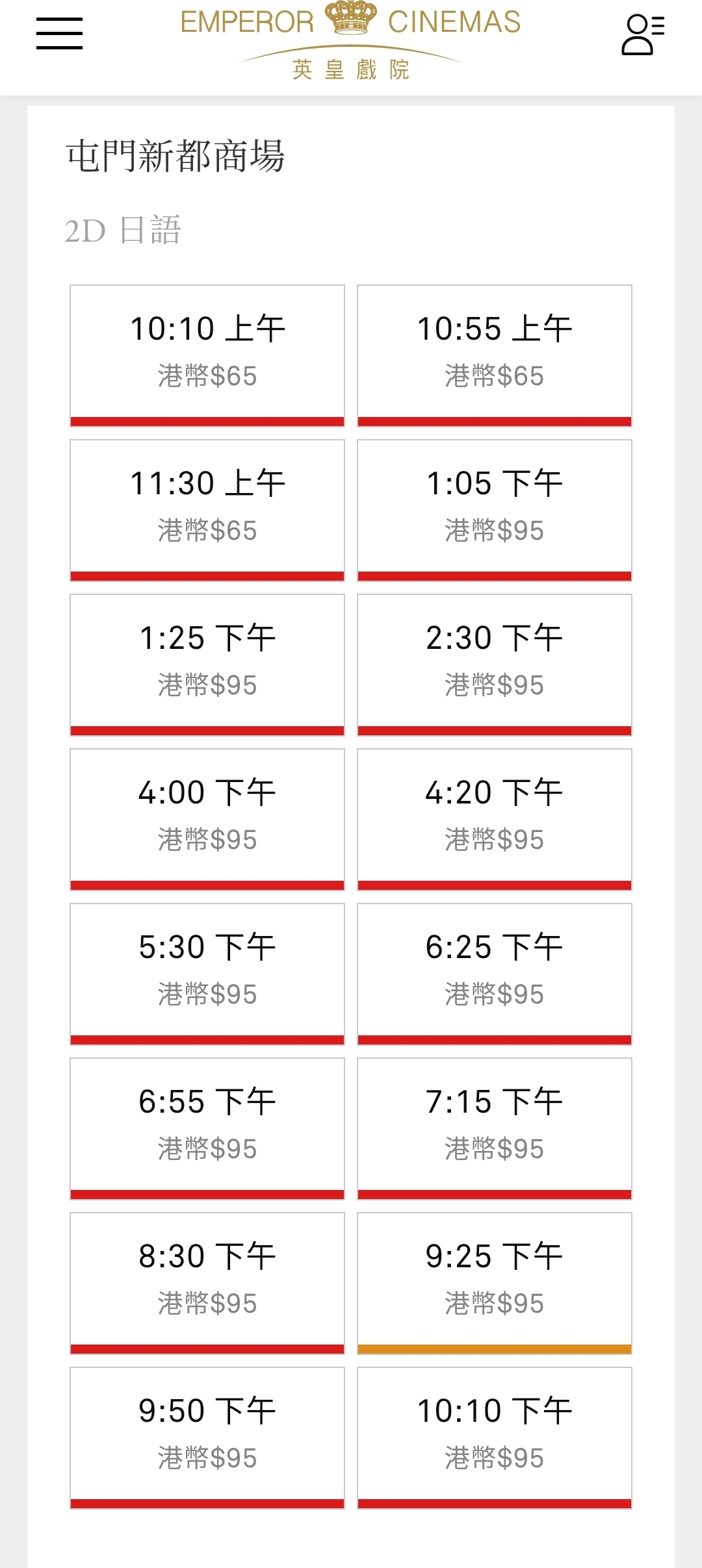This screenshot has width=702, height=1568.
Task: Book the 1:25 下午 session
Action: point(207,665)
